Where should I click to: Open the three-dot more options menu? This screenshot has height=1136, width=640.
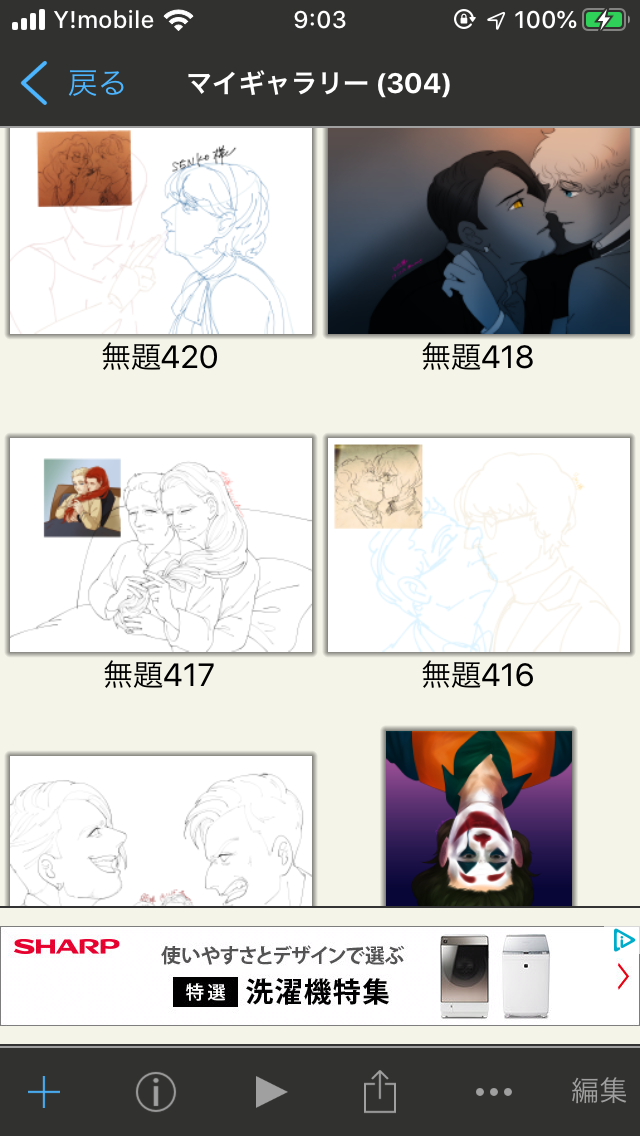(x=494, y=1092)
